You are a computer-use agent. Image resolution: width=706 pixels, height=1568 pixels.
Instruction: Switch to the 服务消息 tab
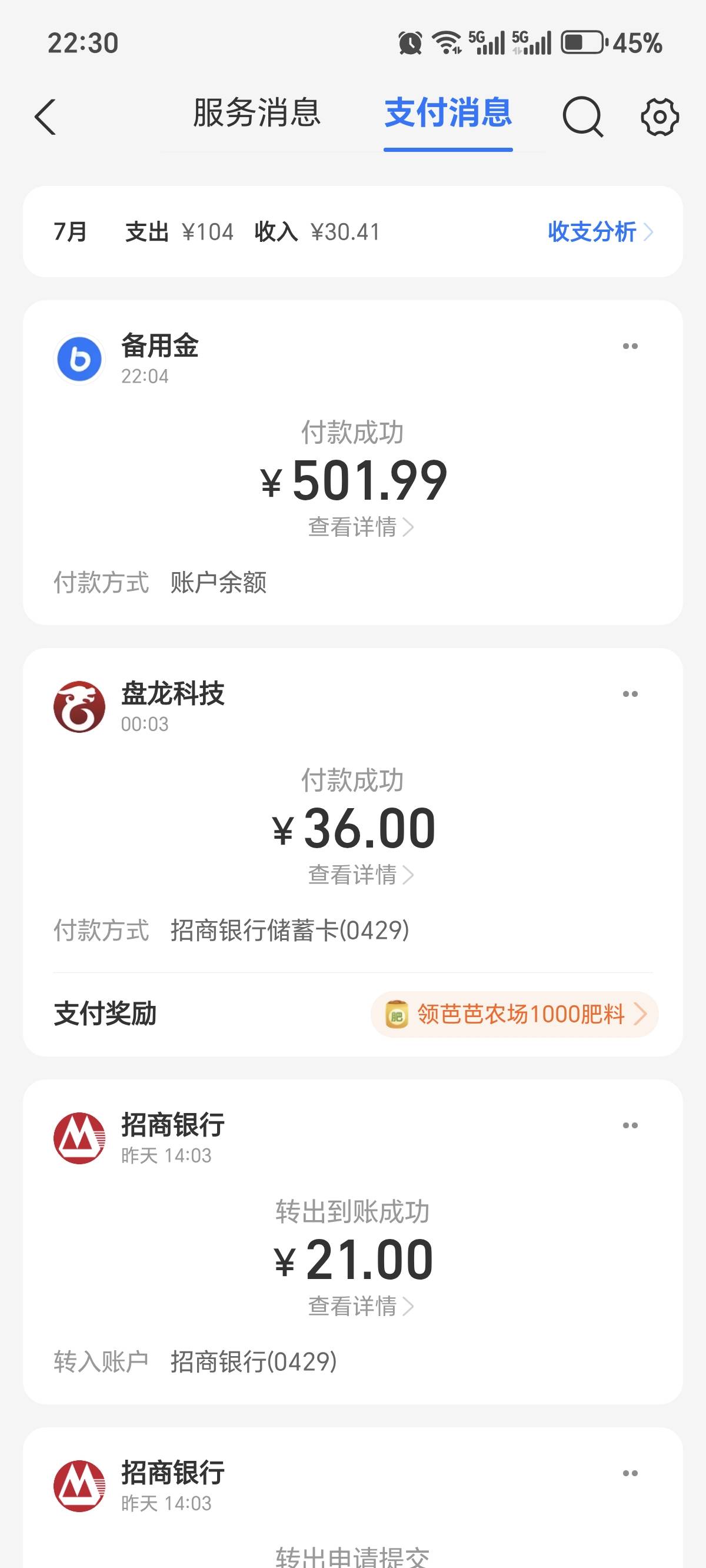257,112
